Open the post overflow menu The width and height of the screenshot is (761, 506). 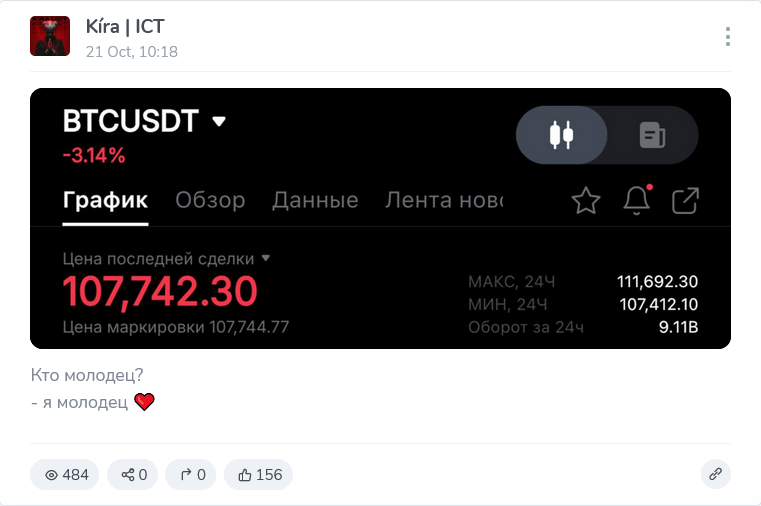click(728, 37)
